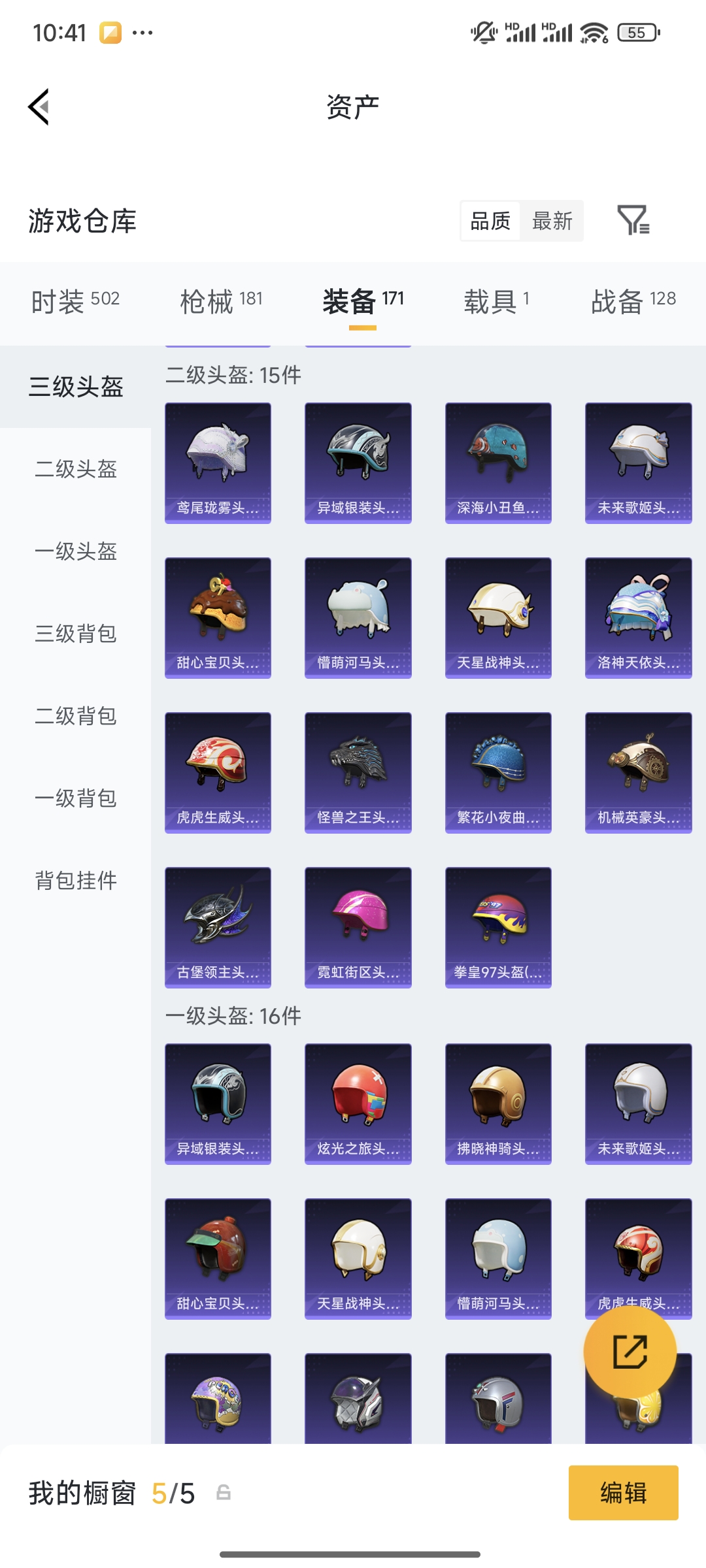Tap the 编辑 button for 我的橱窗
Viewport: 706px width, 1568px height.
pos(623,1493)
